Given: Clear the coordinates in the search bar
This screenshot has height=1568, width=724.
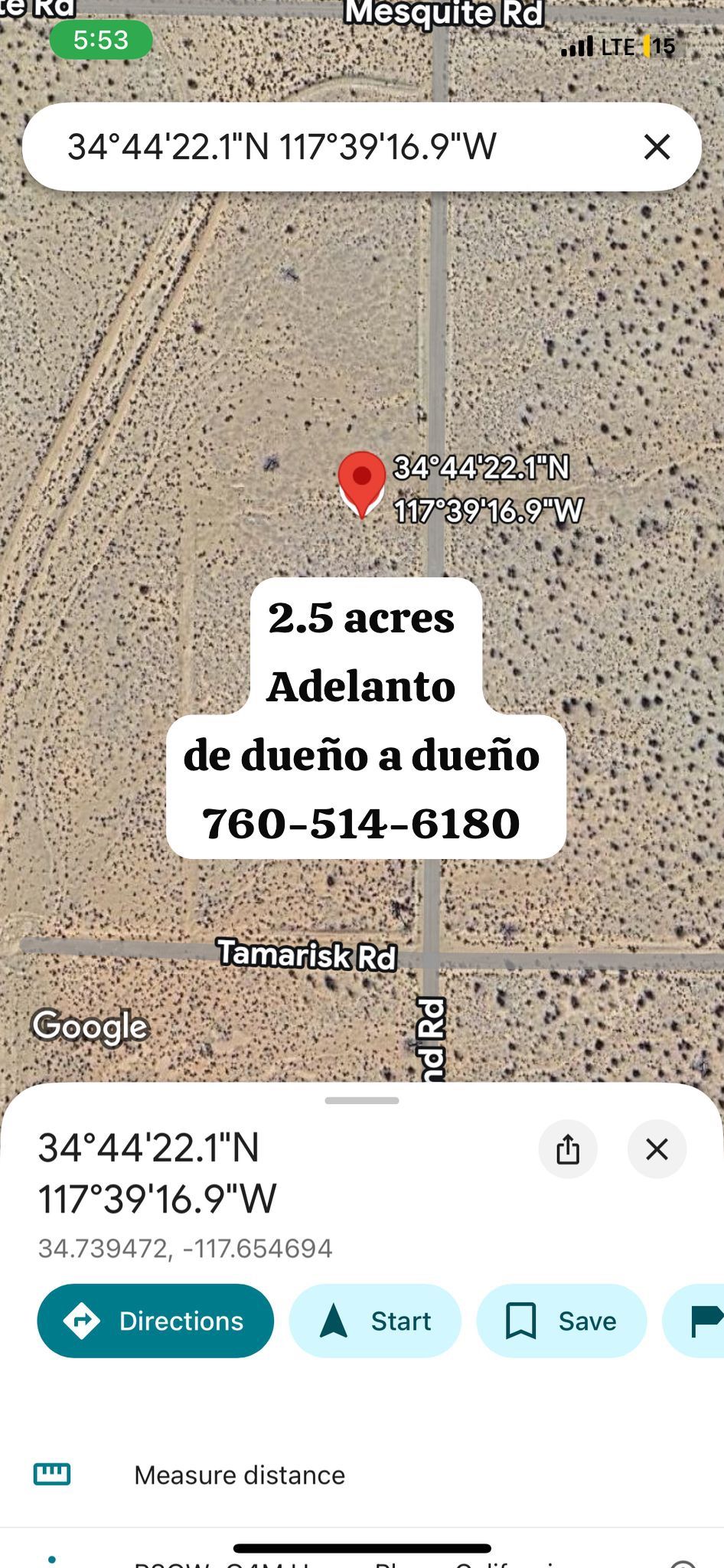Looking at the screenshot, I should point(657,146).
